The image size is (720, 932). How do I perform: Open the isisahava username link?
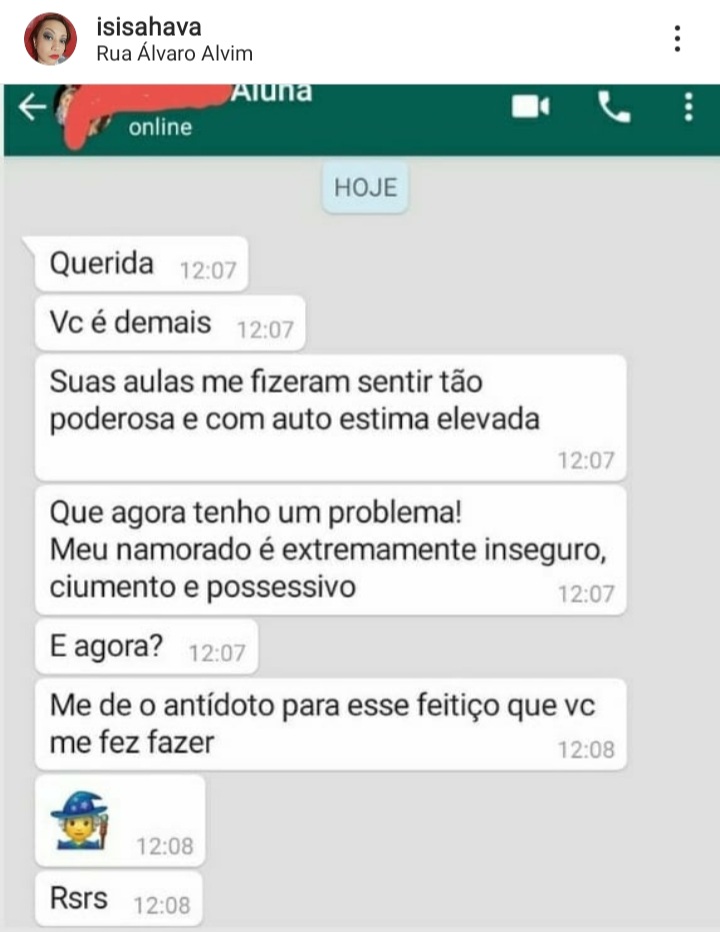[148, 27]
